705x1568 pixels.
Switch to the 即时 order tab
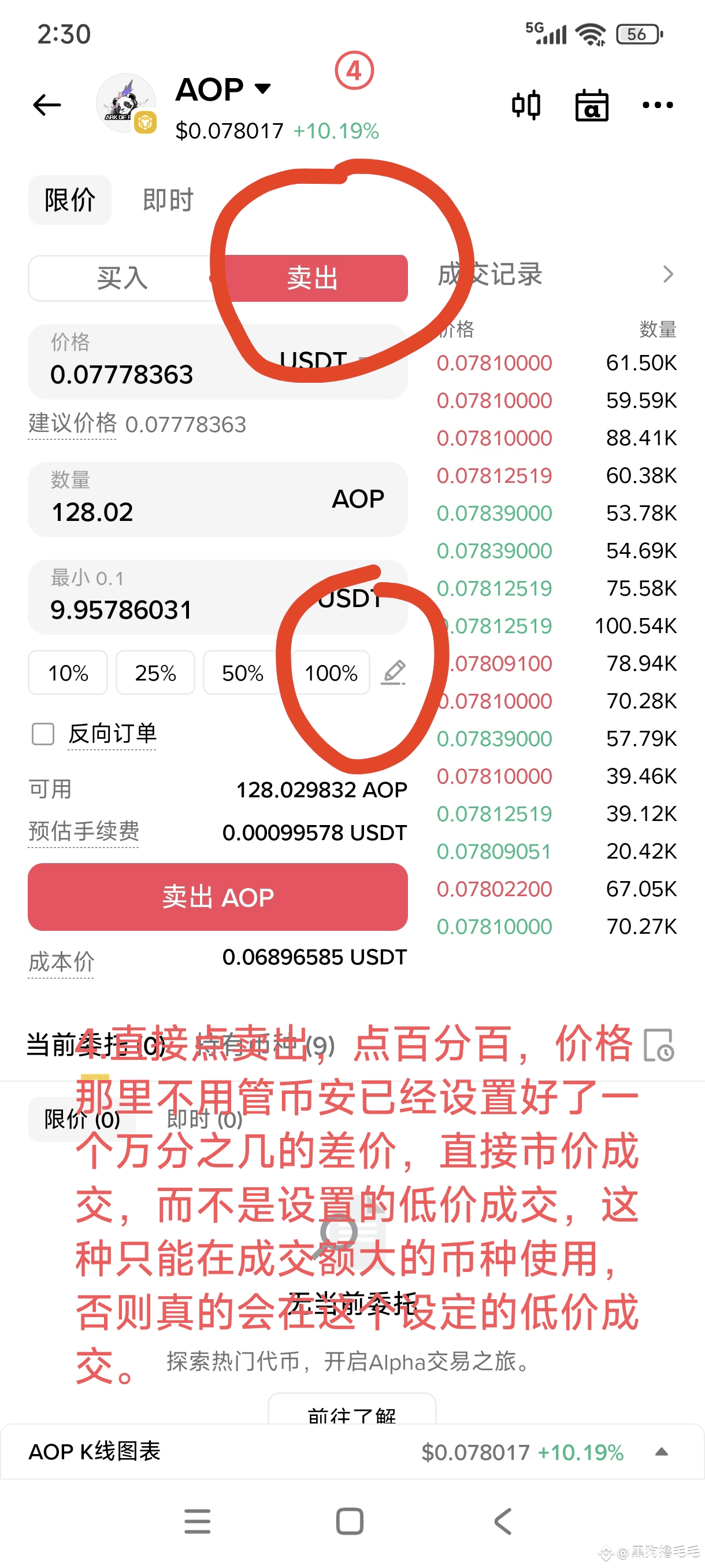168,199
